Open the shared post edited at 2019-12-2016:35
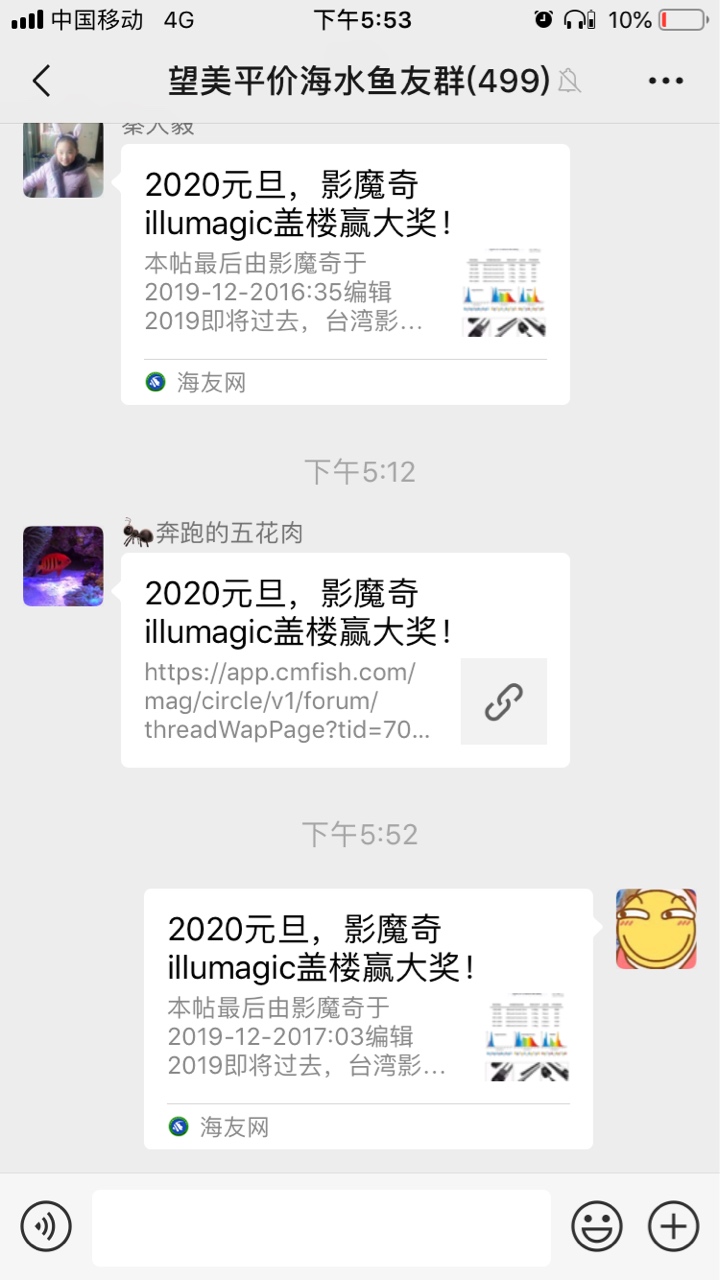The image size is (720, 1280). (x=345, y=273)
